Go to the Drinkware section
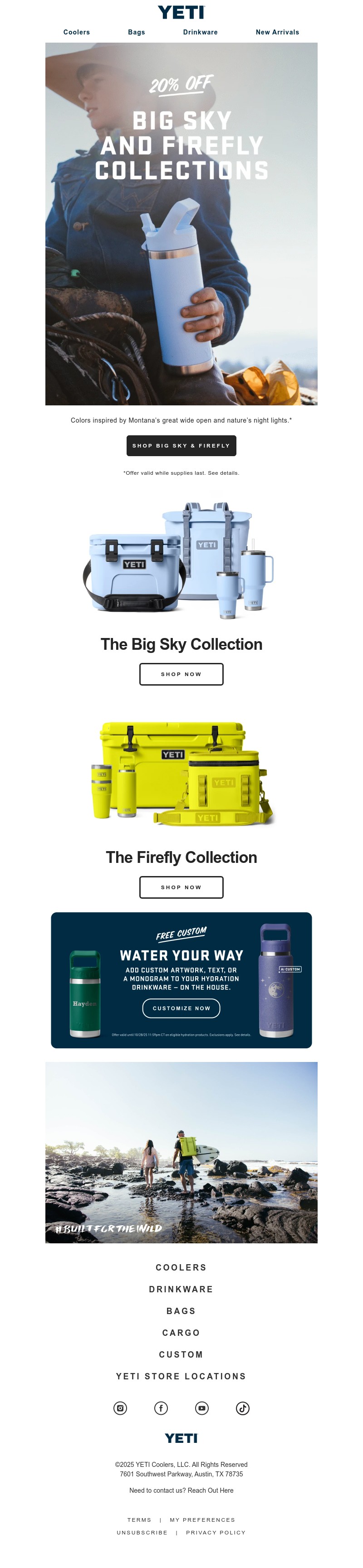This screenshot has height=1568, width=363. point(200,32)
